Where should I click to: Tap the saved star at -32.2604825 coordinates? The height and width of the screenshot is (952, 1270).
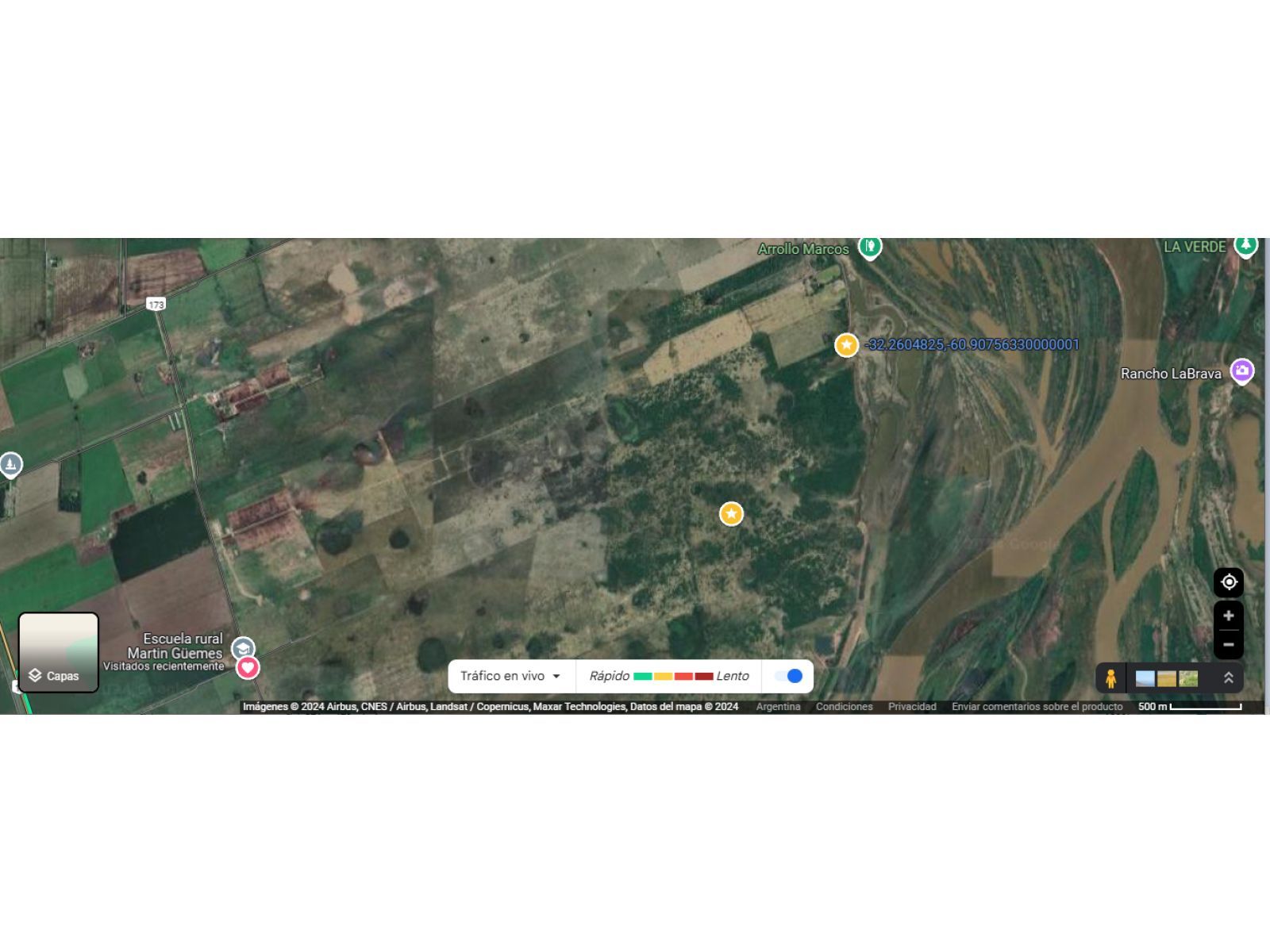[x=847, y=345]
